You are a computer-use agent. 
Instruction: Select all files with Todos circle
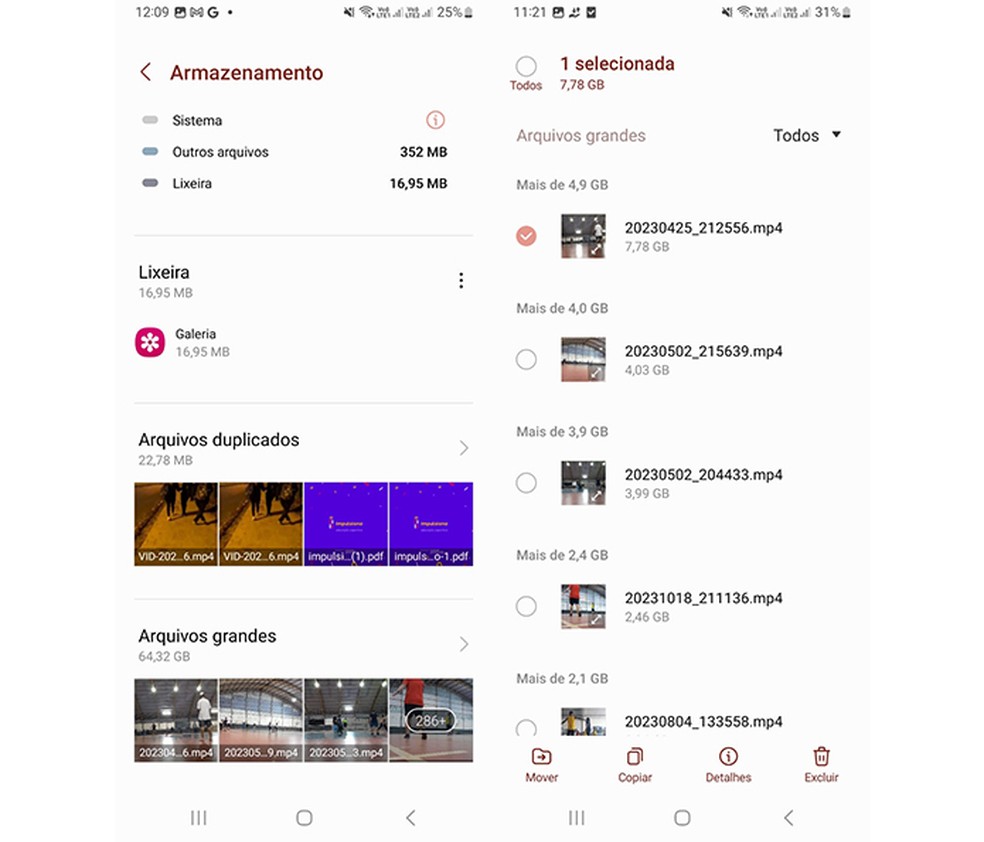coord(526,67)
